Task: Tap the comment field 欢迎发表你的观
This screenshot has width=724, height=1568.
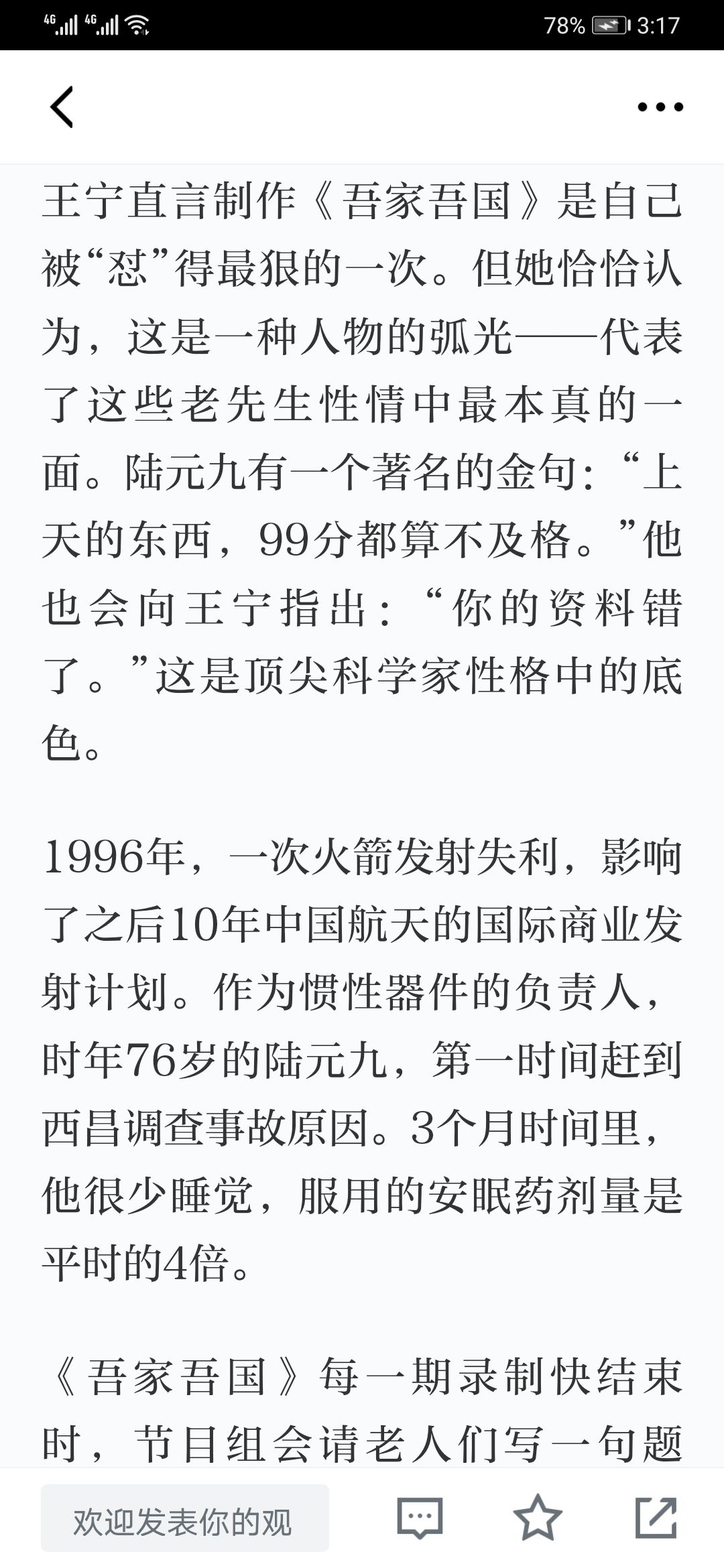Action: pos(185,1518)
